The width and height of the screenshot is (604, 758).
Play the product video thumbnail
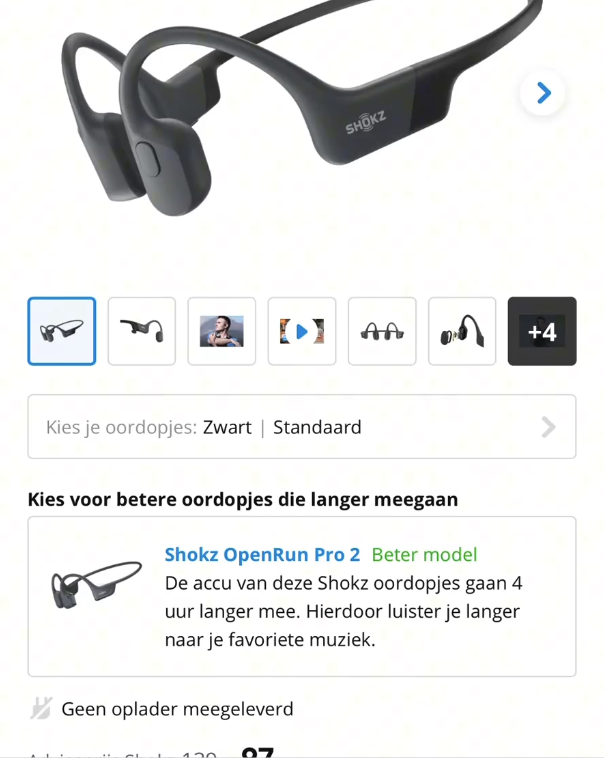[x=302, y=331]
